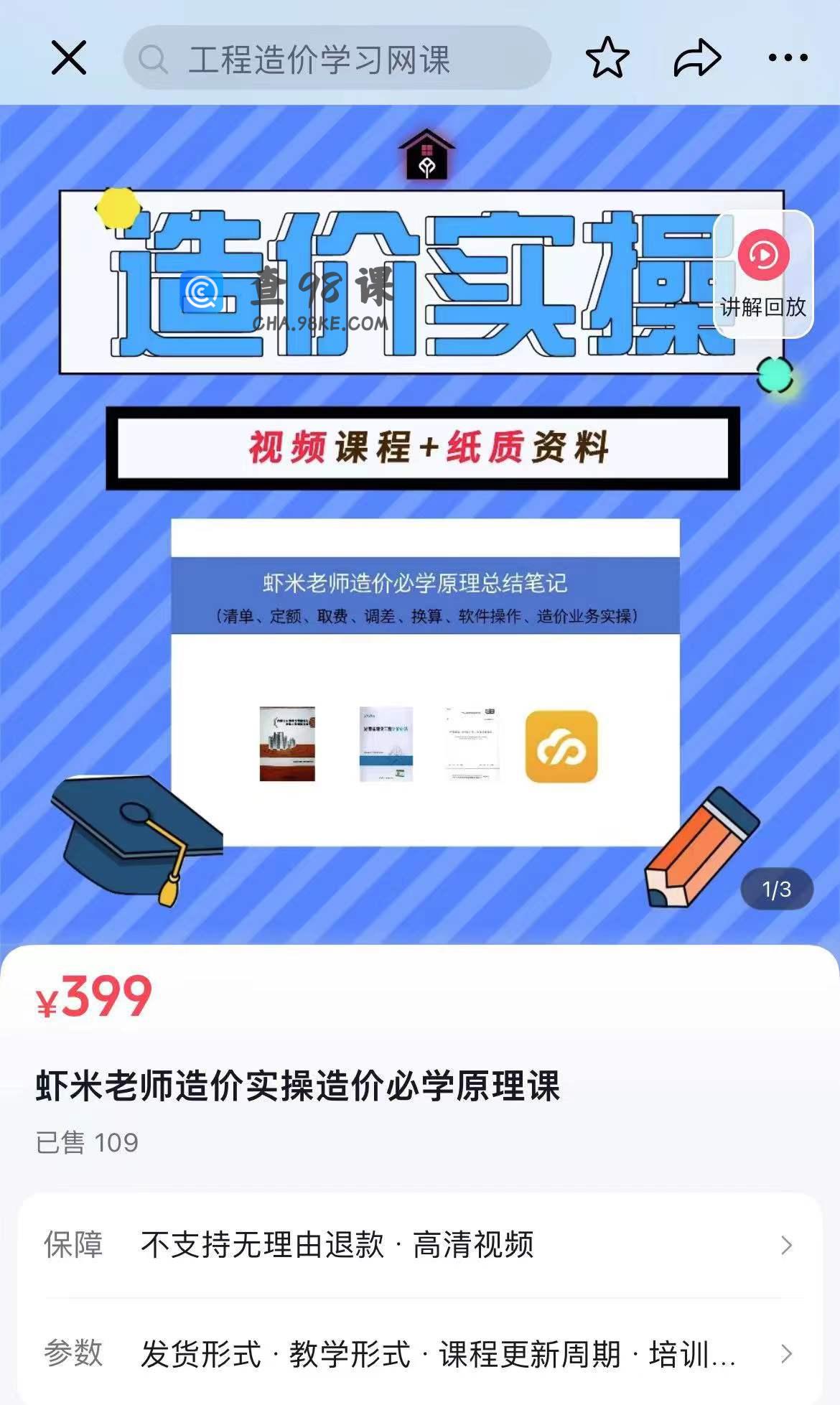The height and width of the screenshot is (1405, 840).
Task: Tap the 工程造价学习网课 search box
Action: (336, 58)
